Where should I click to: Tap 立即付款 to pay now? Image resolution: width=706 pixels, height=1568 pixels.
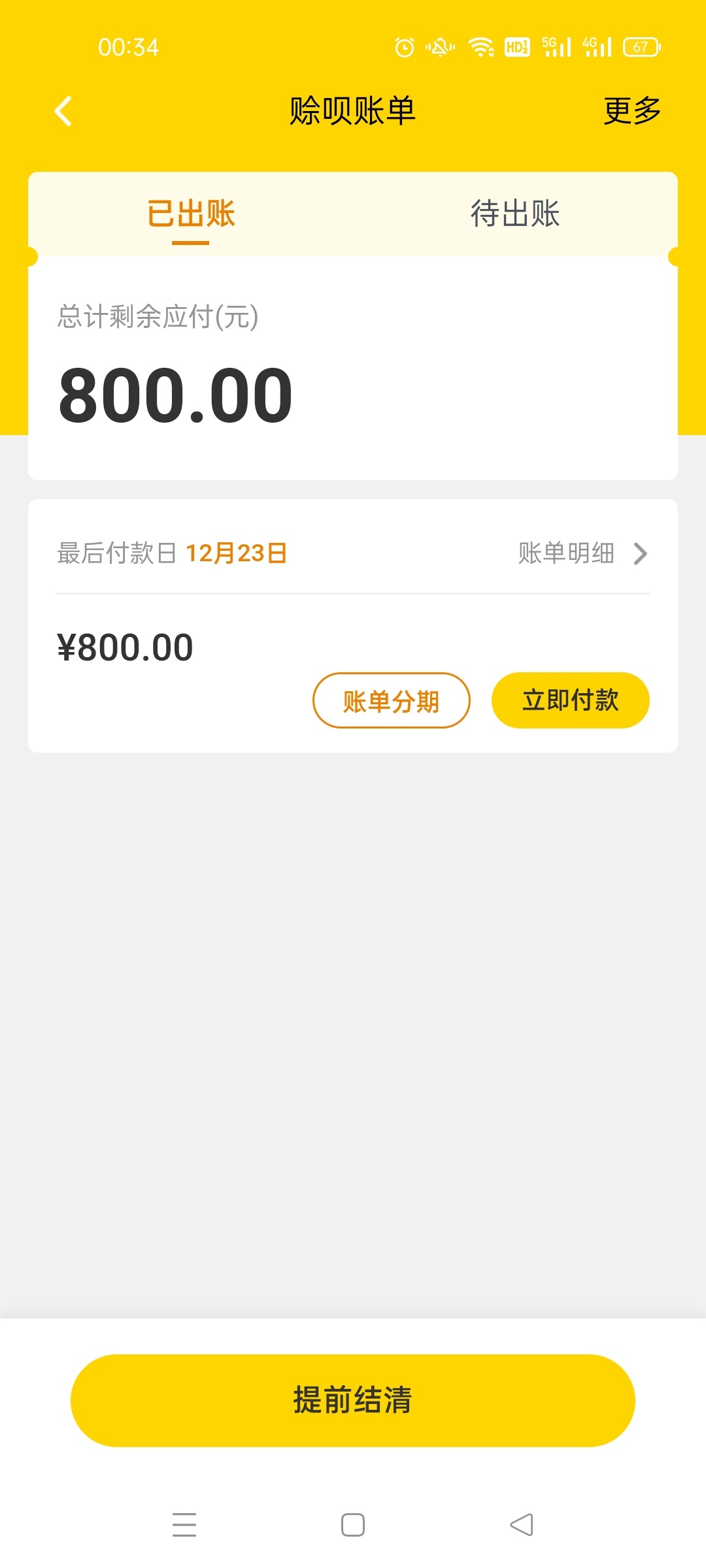pos(571,700)
